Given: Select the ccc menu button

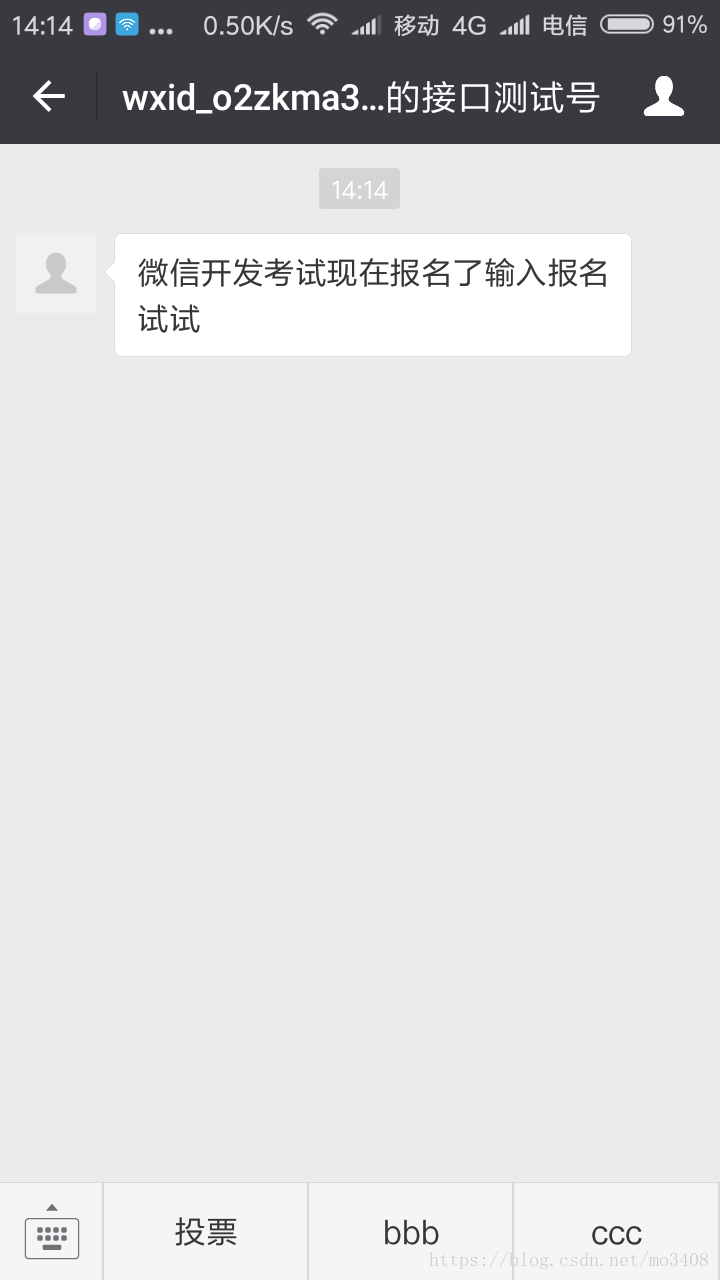Looking at the screenshot, I should (x=616, y=1232).
